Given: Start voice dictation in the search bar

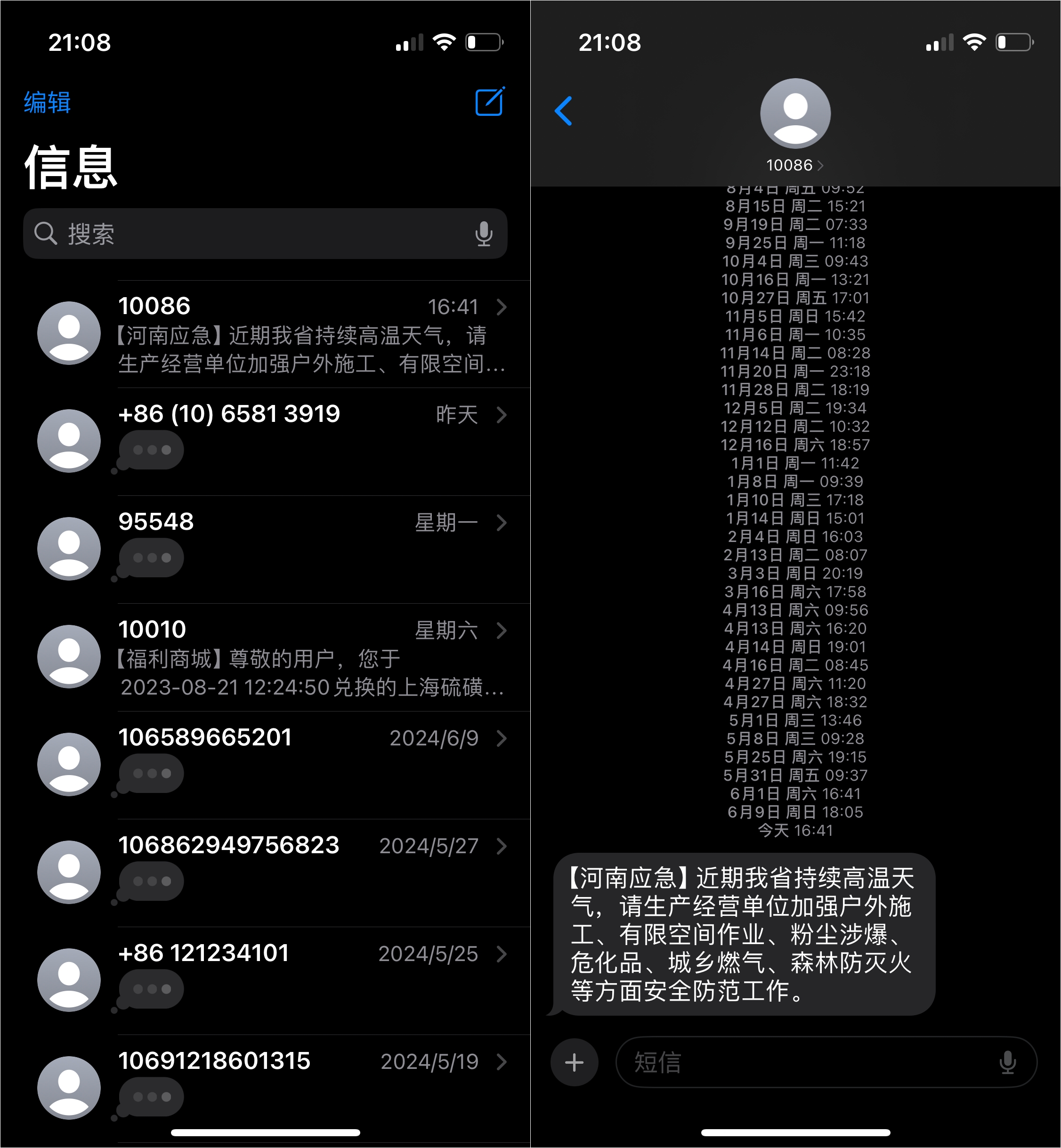Looking at the screenshot, I should coord(484,234).
